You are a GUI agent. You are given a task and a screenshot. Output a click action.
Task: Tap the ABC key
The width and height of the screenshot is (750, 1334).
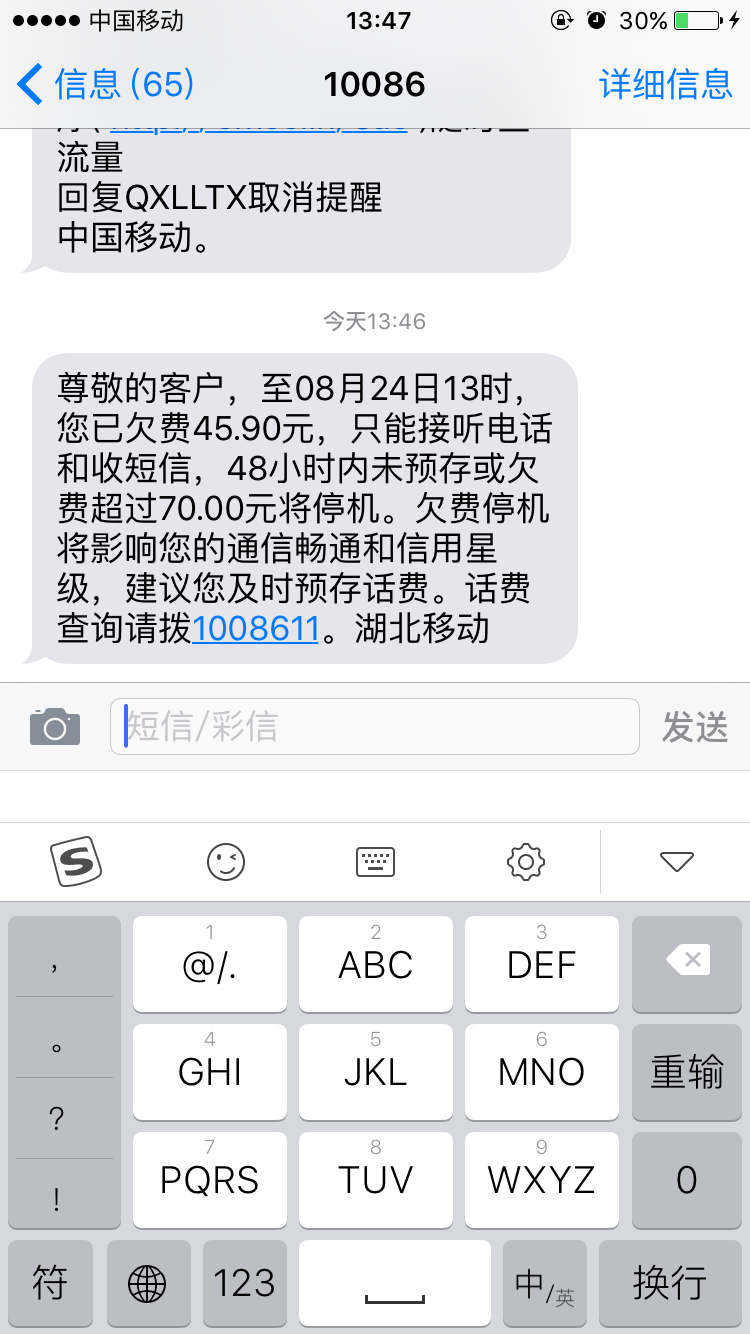(376, 964)
